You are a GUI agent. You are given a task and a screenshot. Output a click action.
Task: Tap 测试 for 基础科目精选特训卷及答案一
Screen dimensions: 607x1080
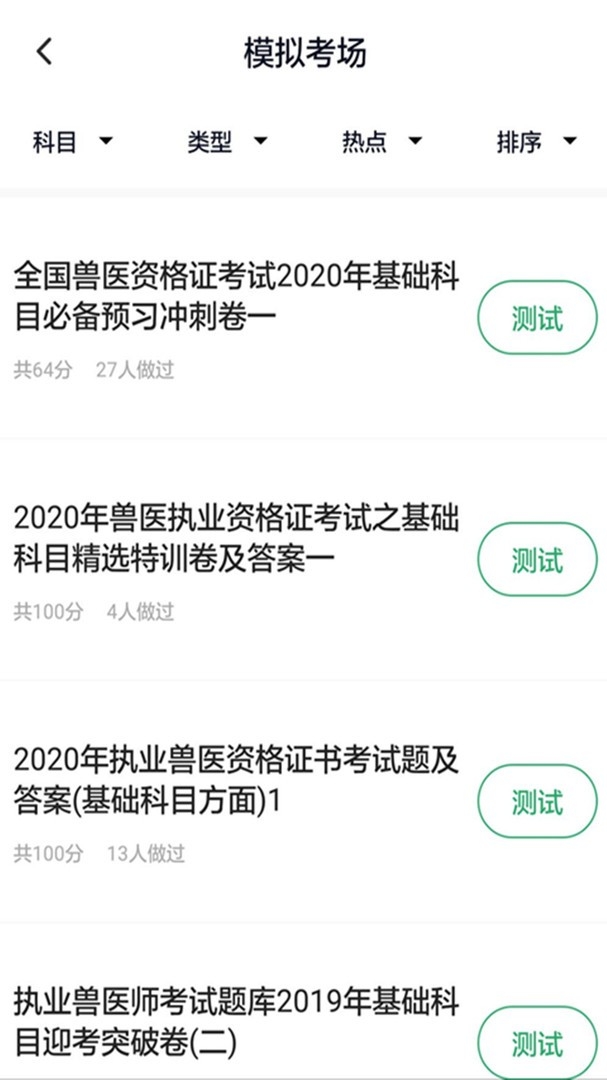pyautogui.click(x=537, y=560)
